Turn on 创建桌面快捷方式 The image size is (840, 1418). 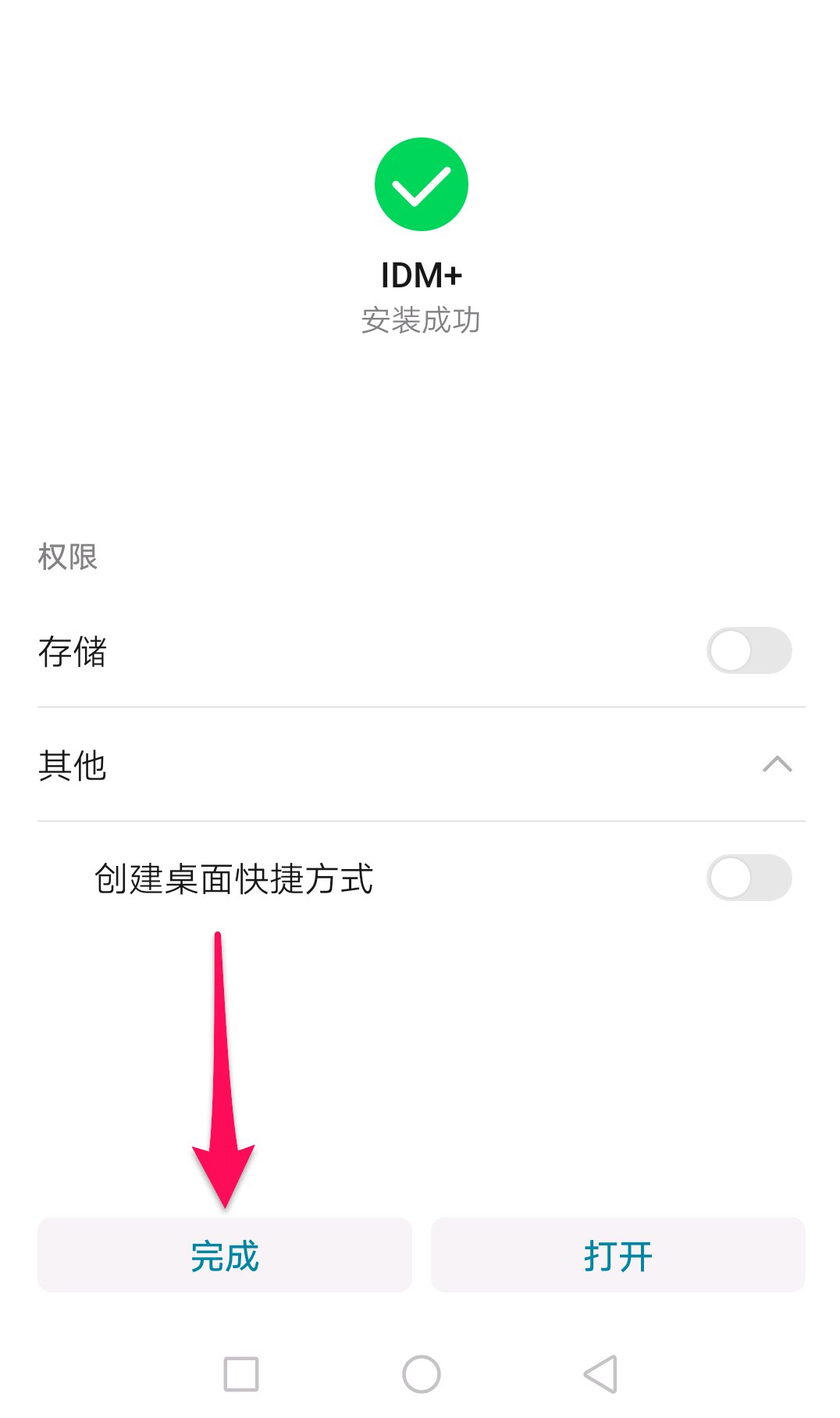(x=749, y=878)
